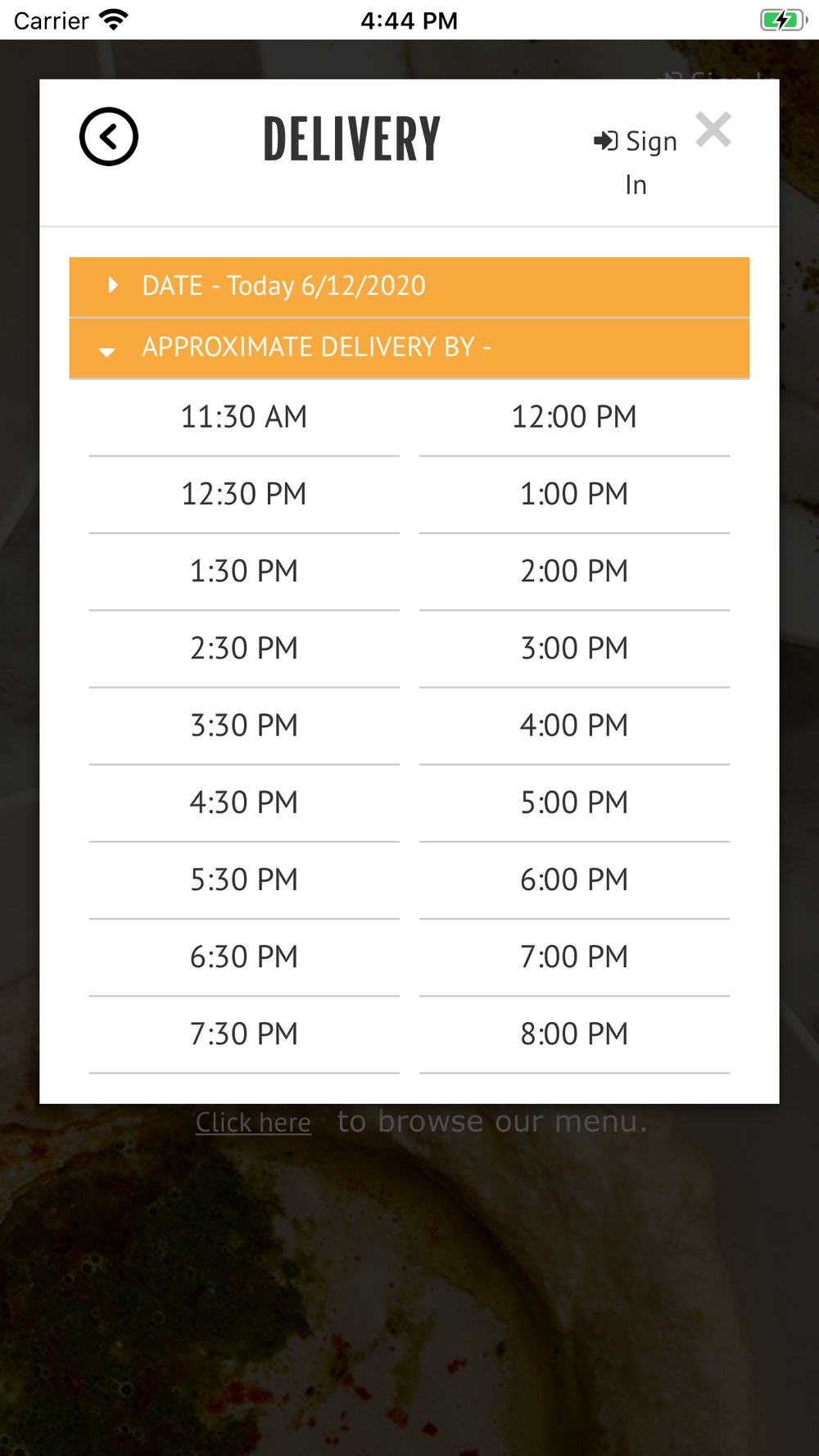Expand the DATE section
The width and height of the screenshot is (819, 1456).
coord(409,287)
